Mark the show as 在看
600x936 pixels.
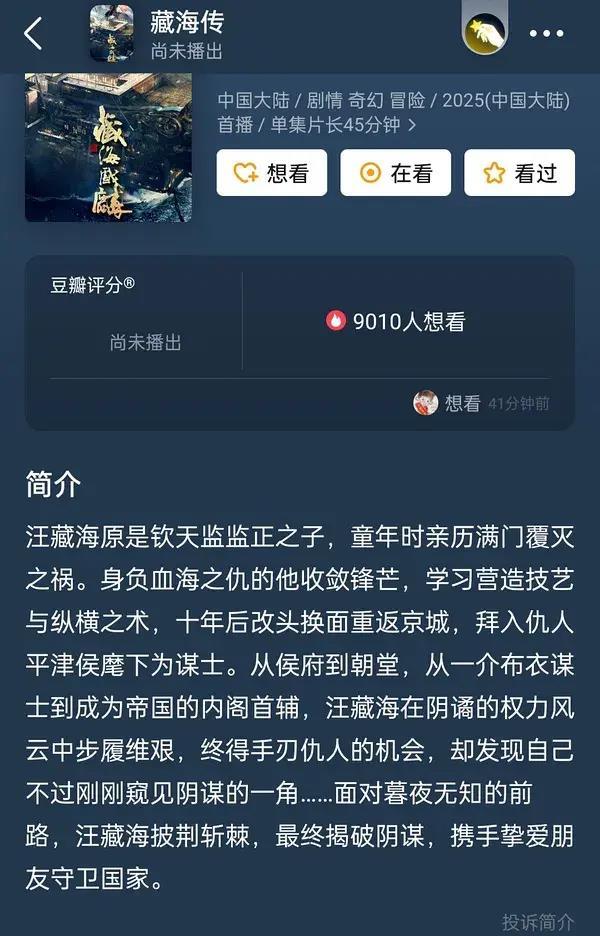395,173
